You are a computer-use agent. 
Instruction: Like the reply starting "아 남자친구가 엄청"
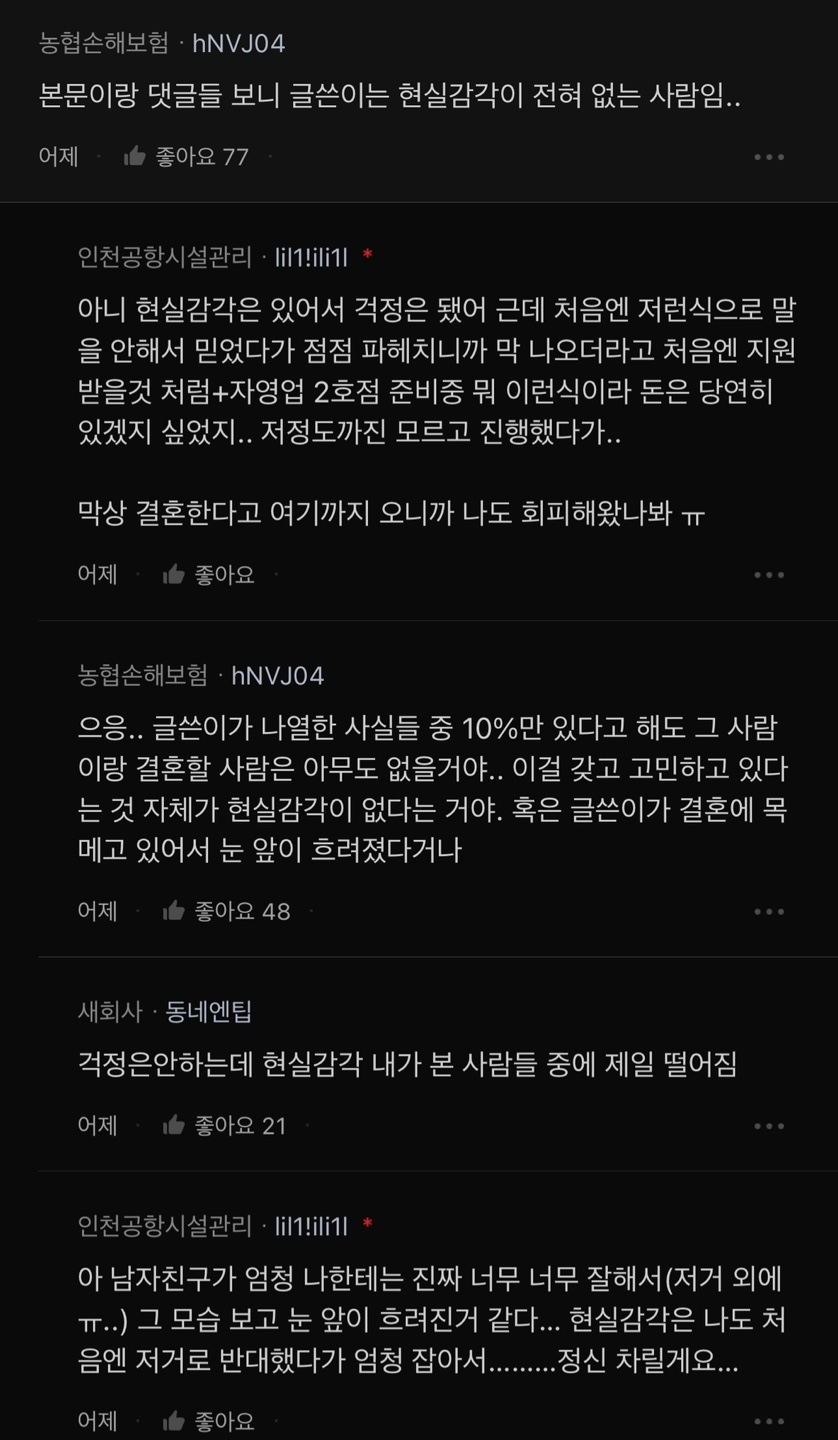pos(175,1421)
